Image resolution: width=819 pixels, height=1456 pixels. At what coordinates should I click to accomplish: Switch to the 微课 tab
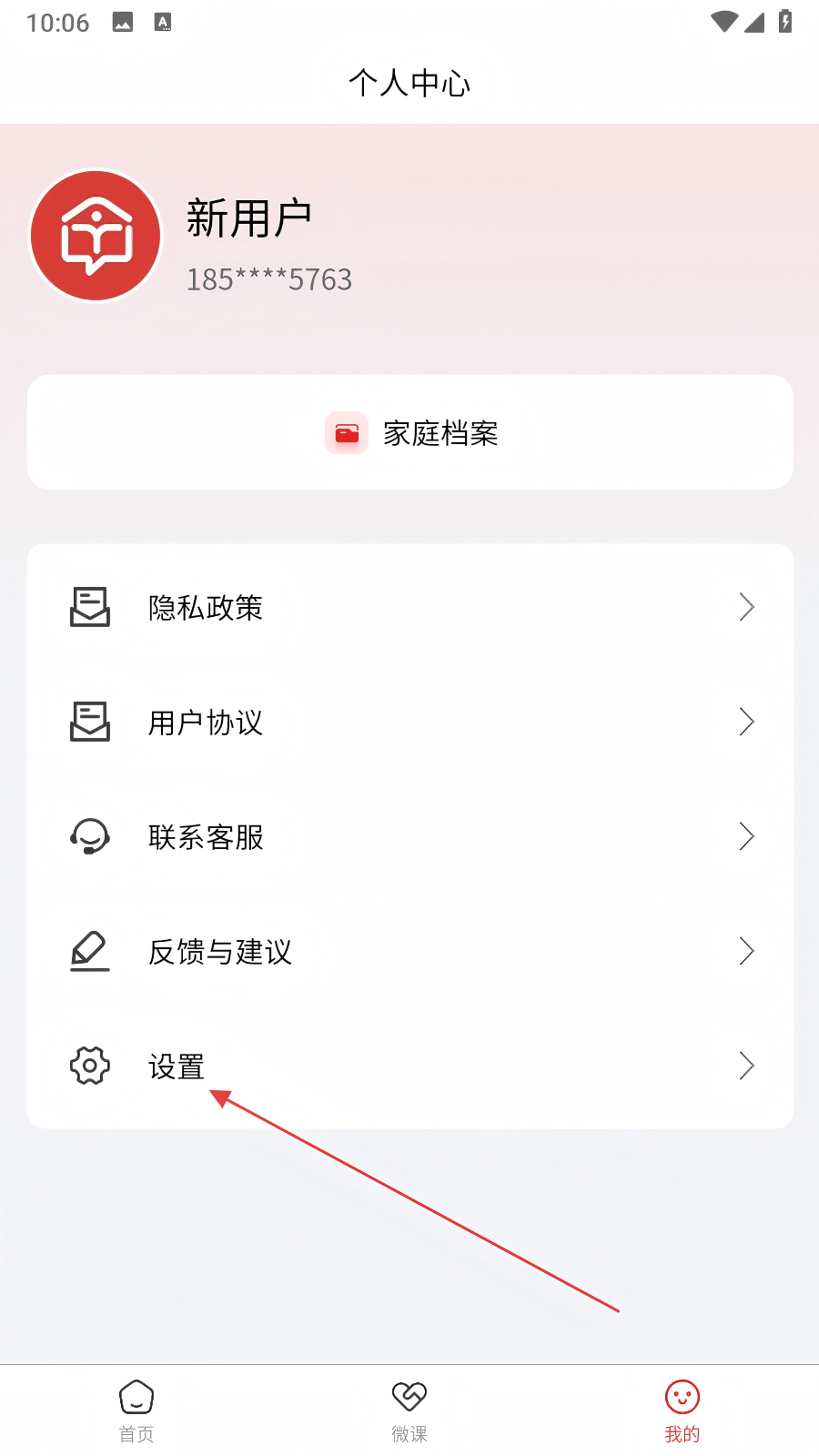point(409,1411)
